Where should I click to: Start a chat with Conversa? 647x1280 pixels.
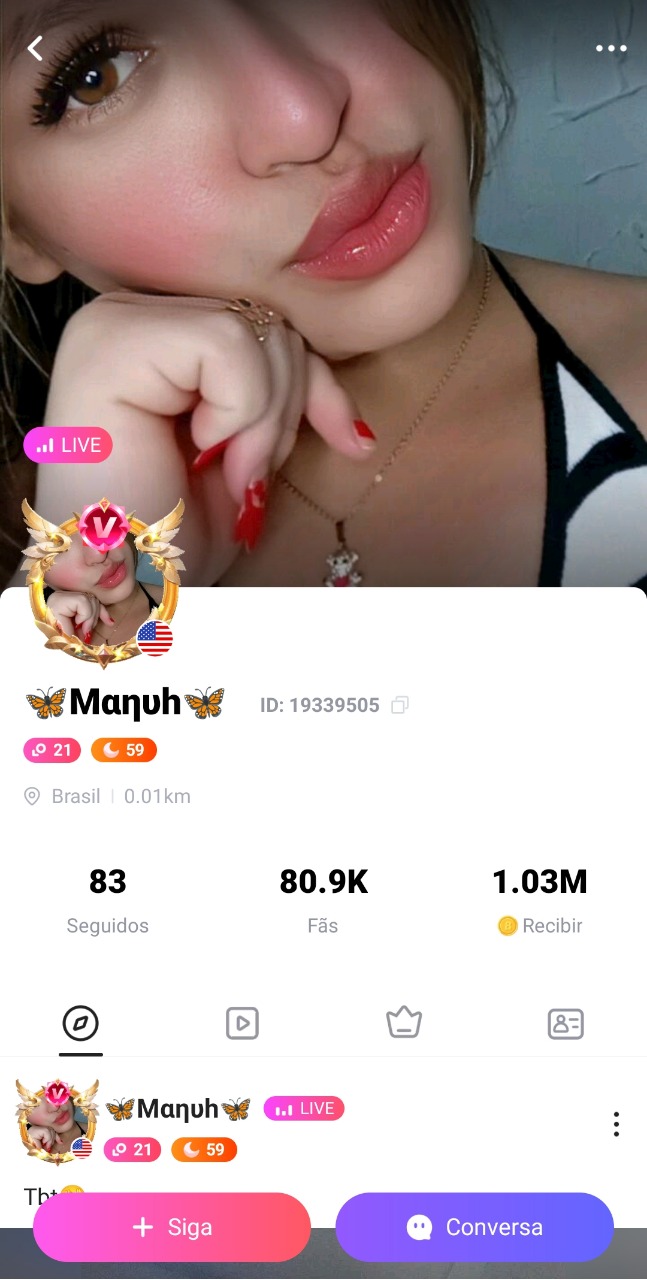click(474, 1227)
